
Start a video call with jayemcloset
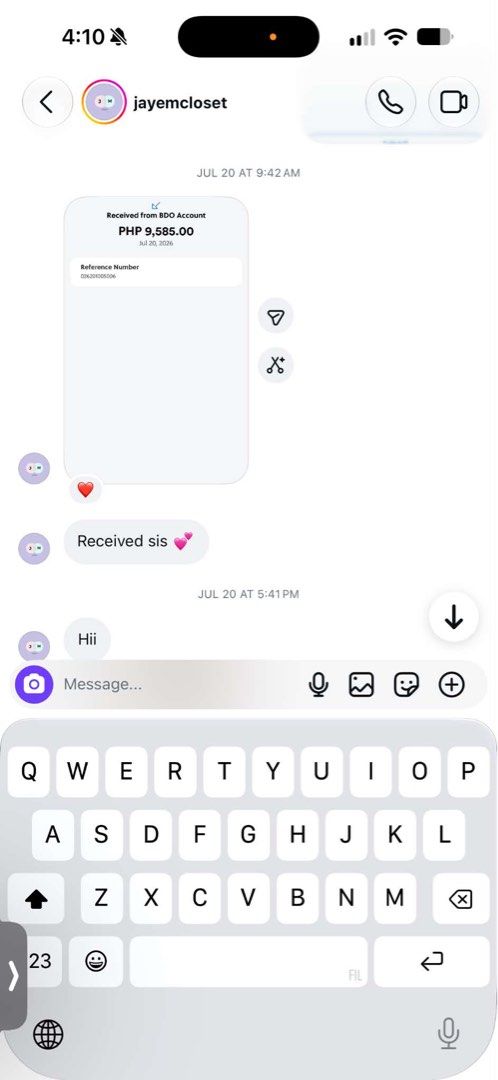454,103
